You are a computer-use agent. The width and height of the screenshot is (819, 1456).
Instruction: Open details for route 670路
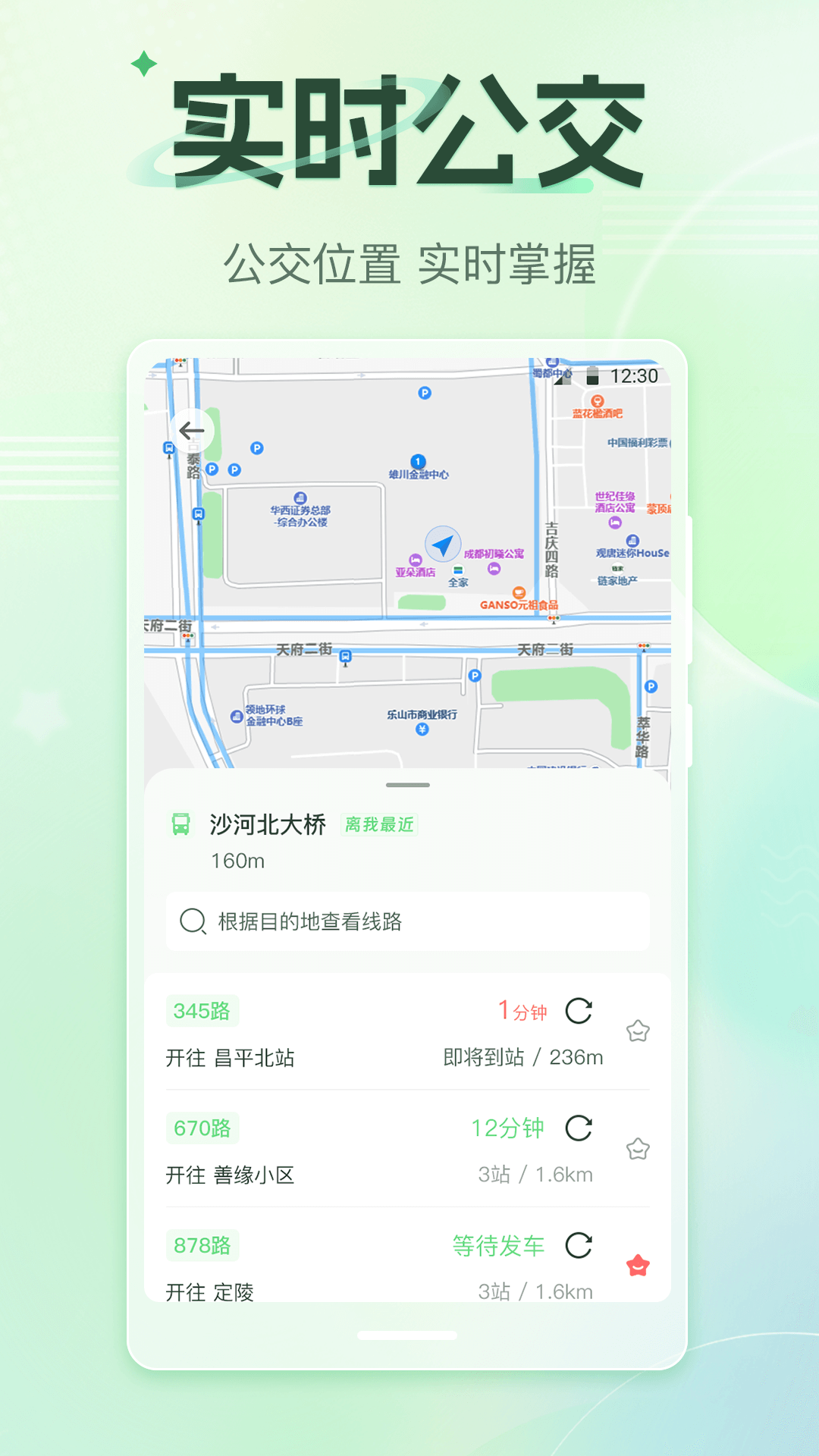[x=202, y=1129]
